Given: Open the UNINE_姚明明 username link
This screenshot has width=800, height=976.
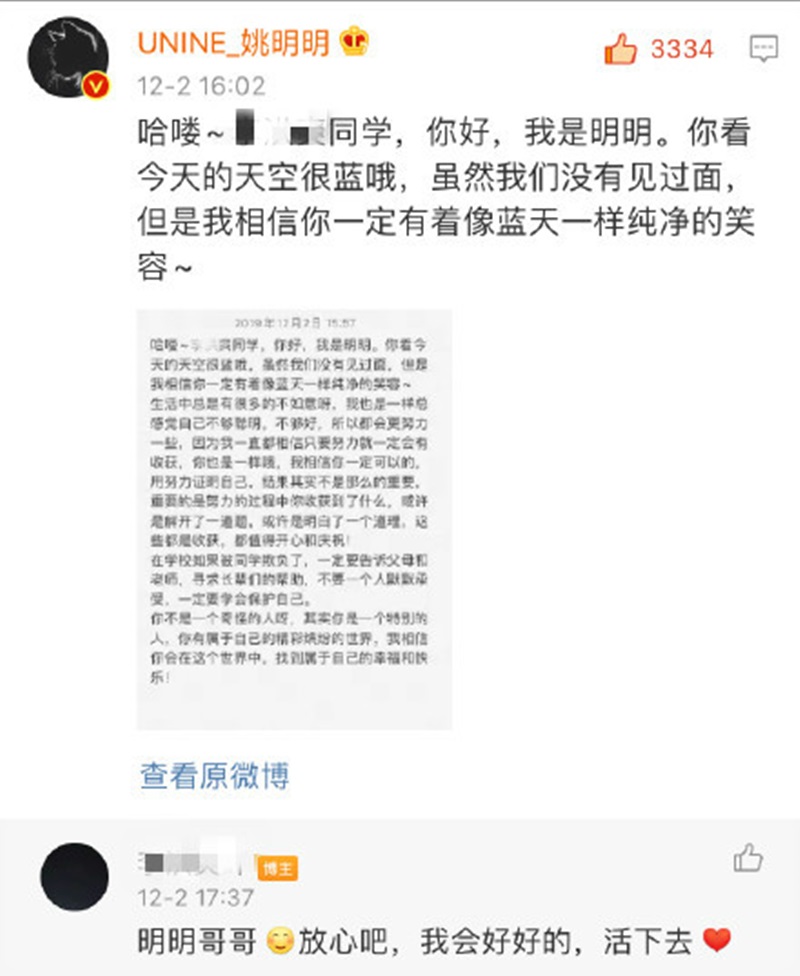Looking at the screenshot, I should 236,42.
